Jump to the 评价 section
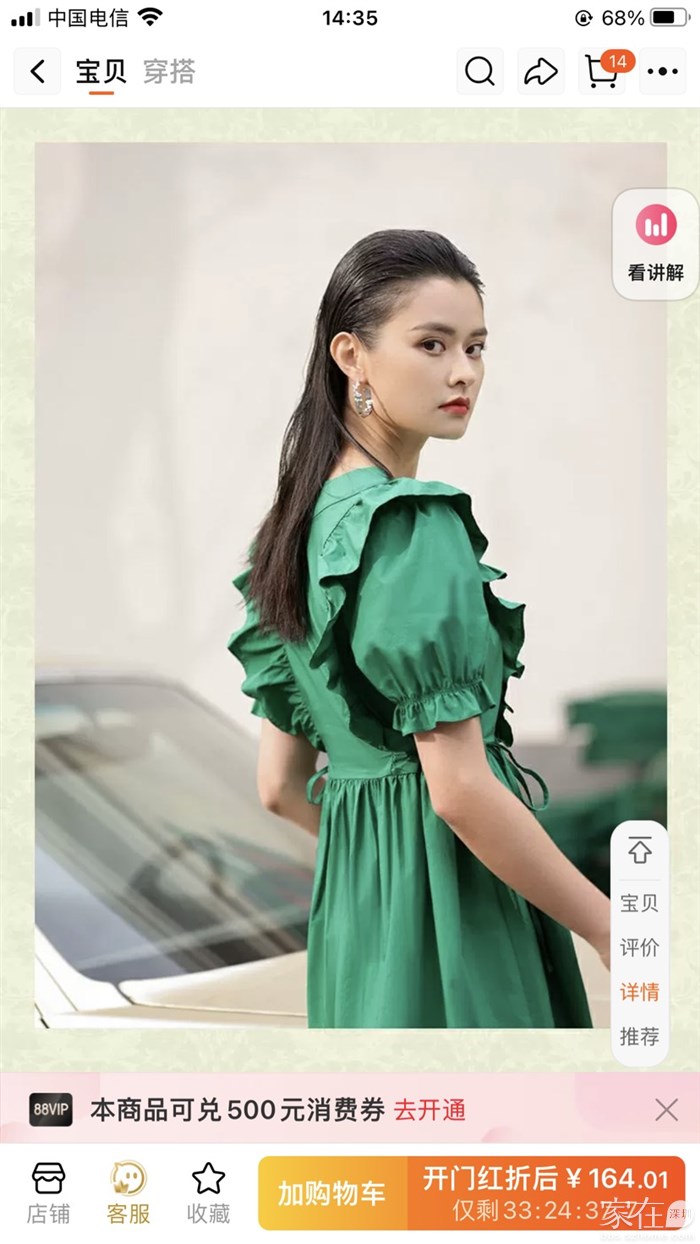This screenshot has width=700, height=1244. pyautogui.click(x=640, y=947)
